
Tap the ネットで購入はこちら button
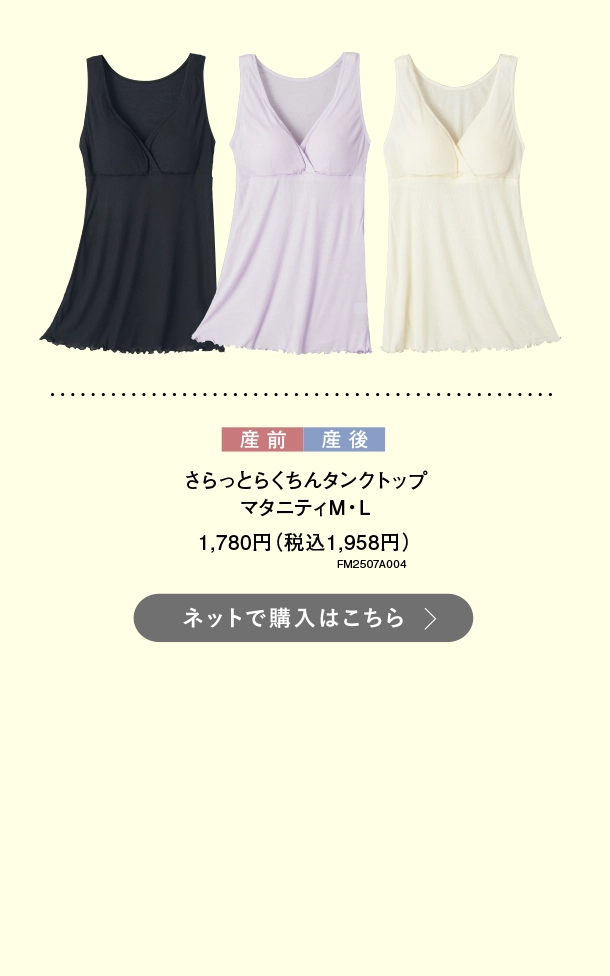(303, 617)
